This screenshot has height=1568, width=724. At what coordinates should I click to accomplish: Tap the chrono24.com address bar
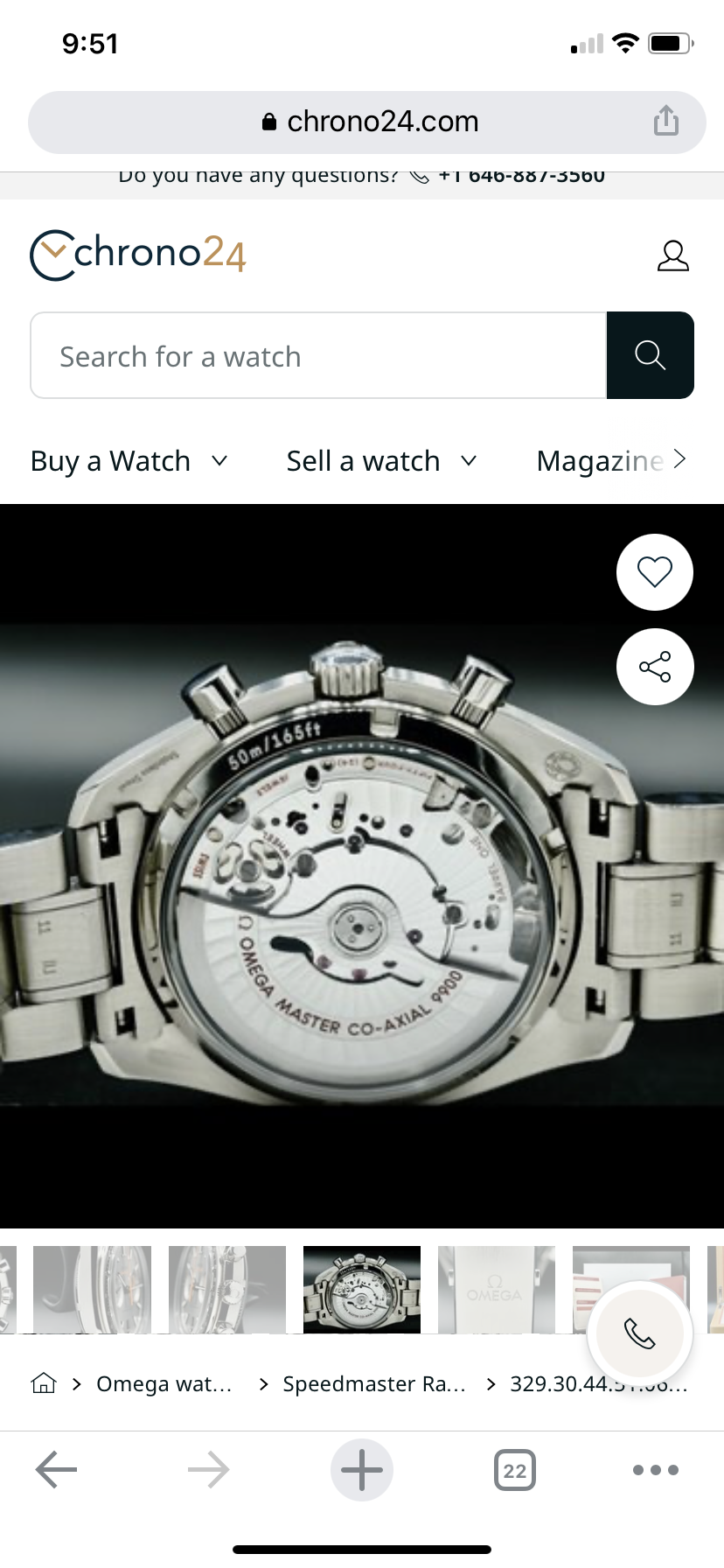click(x=367, y=122)
